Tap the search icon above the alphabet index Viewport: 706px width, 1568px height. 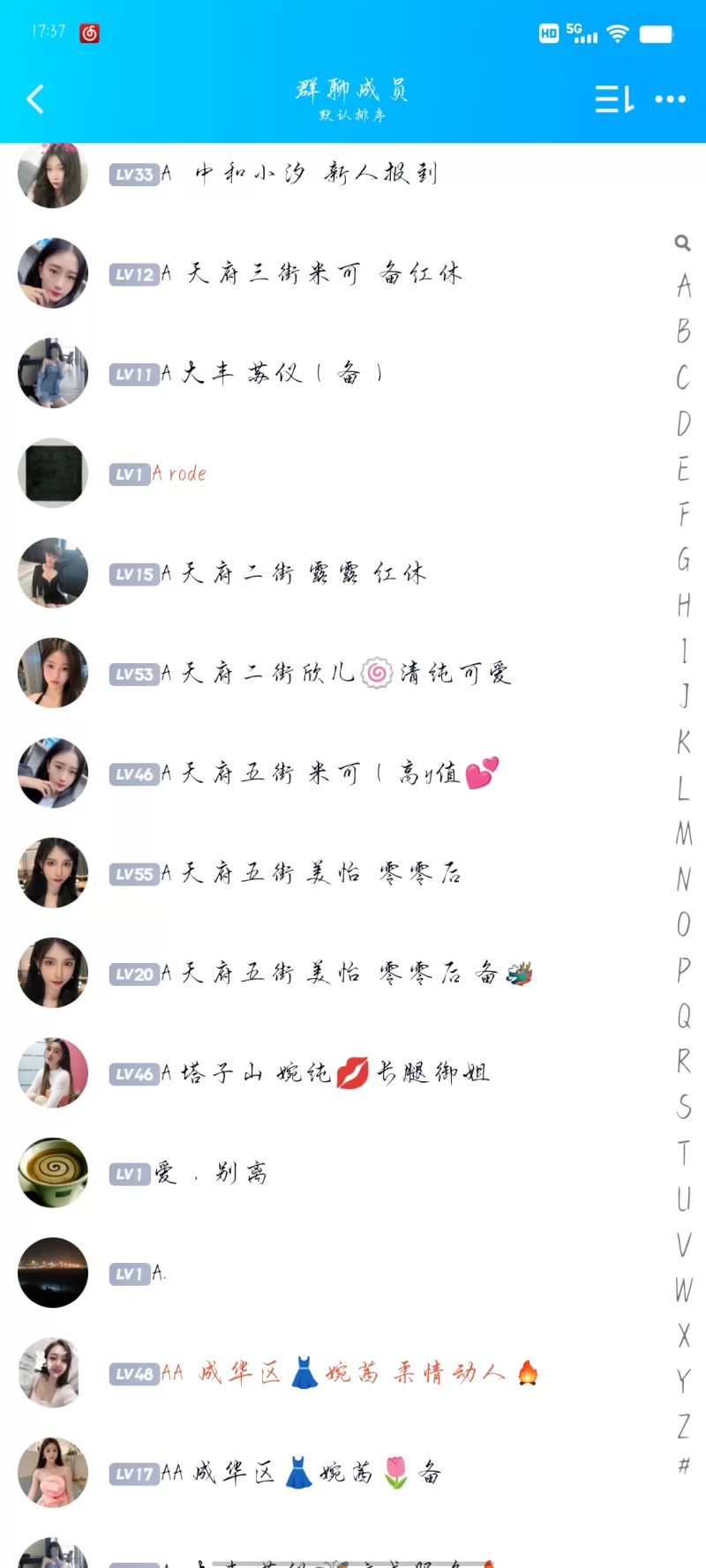tap(682, 243)
